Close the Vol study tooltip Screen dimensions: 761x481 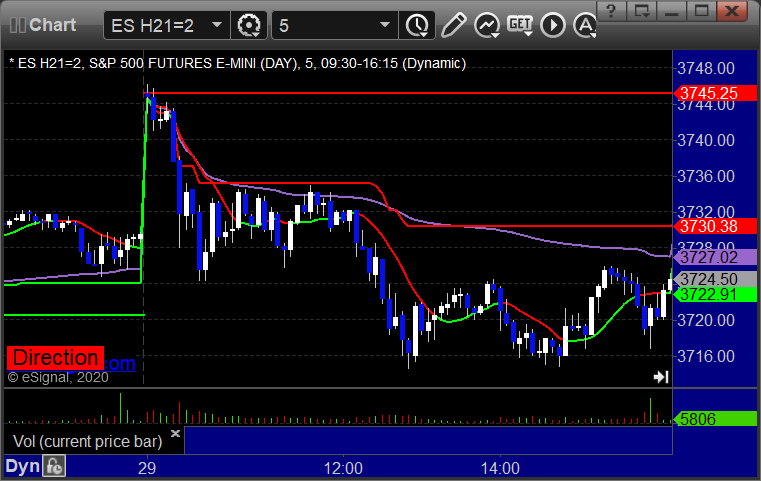(176, 433)
